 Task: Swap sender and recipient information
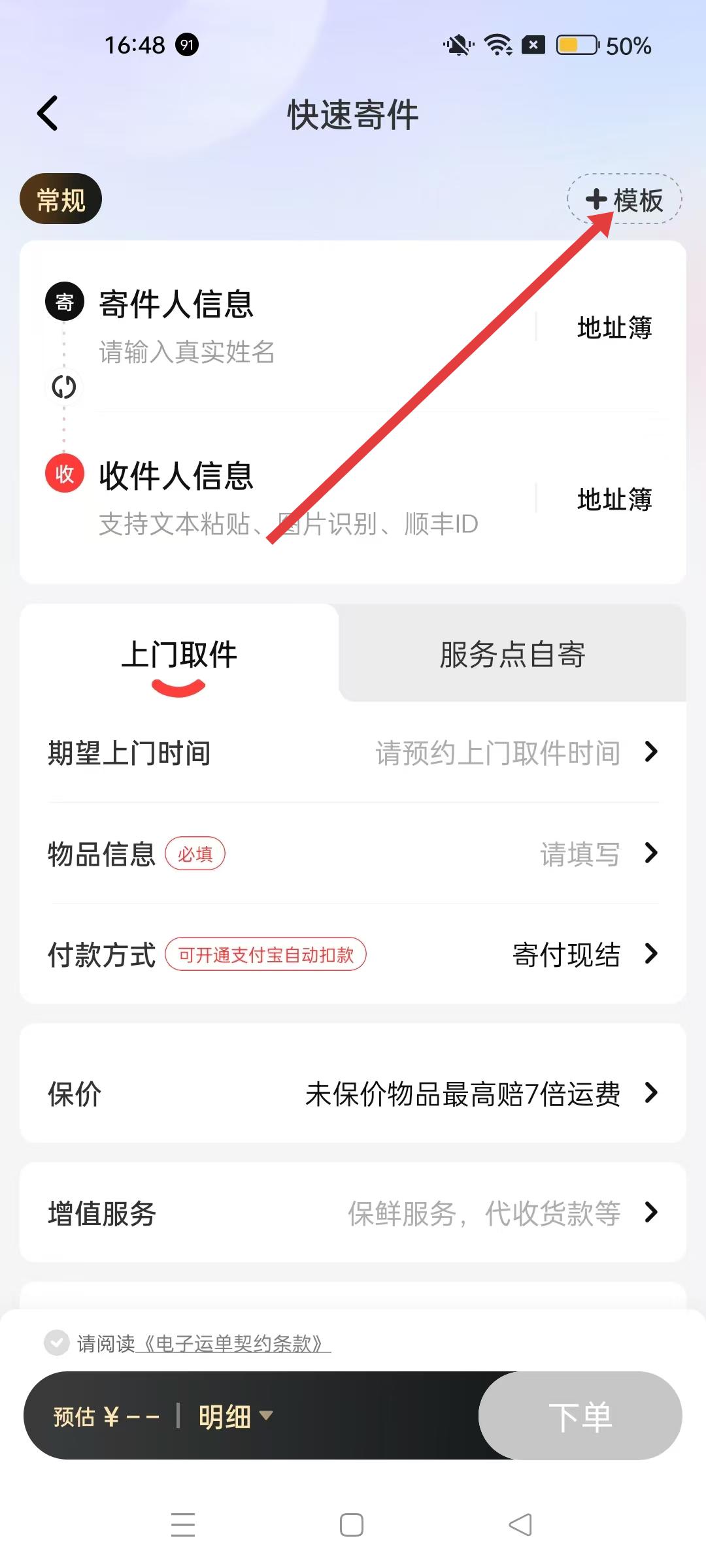64,387
